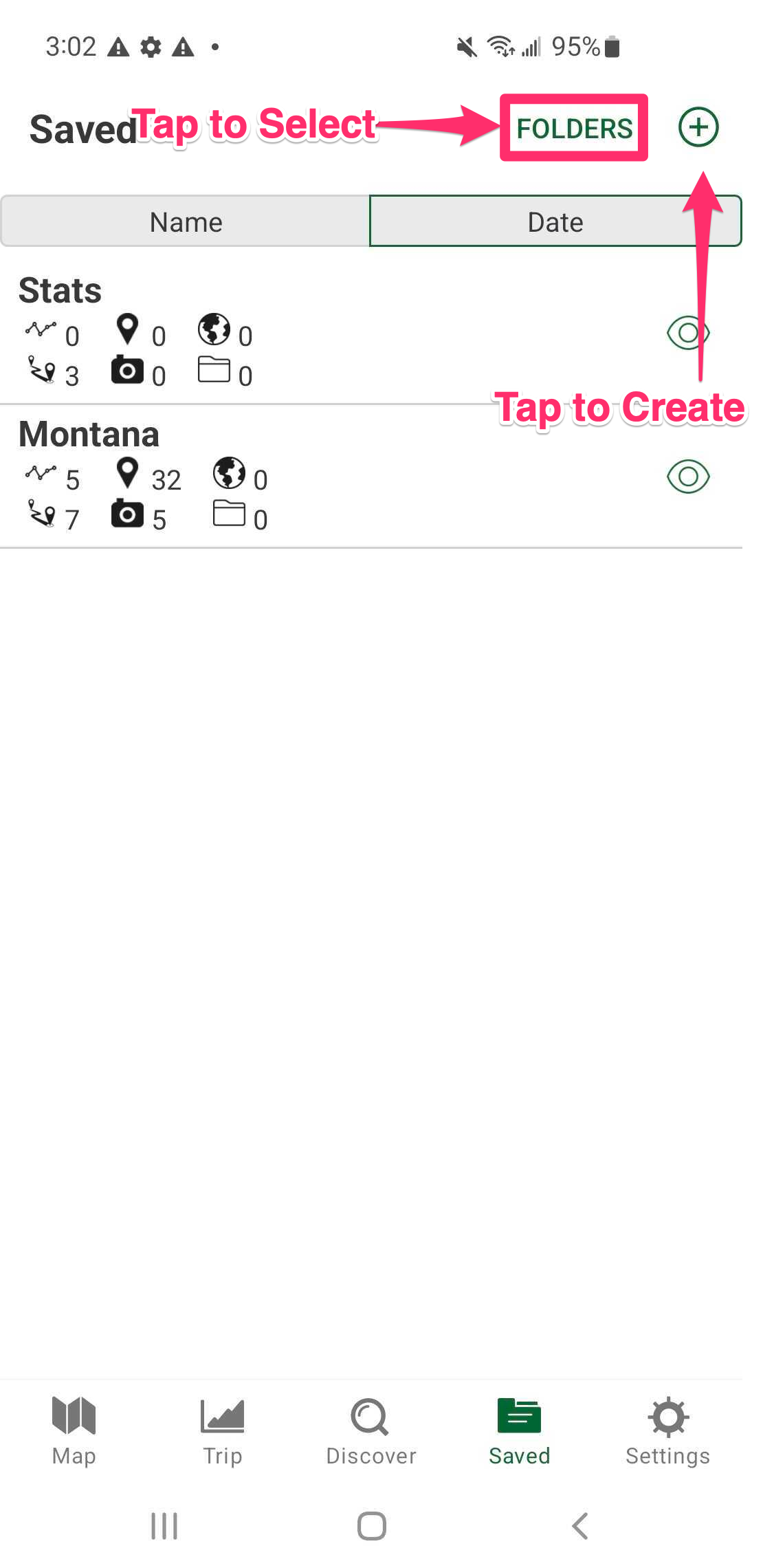This screenshot has height=1568, width=763.
Task: Go back using system back button
Action: coord(580,1526)
